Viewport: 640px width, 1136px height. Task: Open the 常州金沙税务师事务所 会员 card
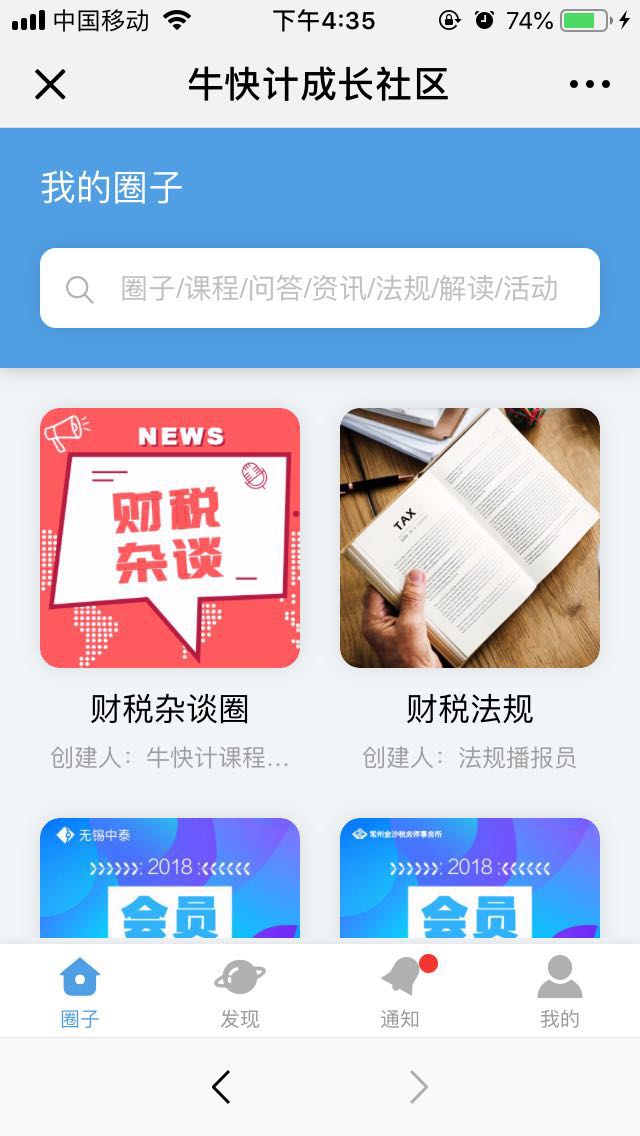tap(470, 878)
